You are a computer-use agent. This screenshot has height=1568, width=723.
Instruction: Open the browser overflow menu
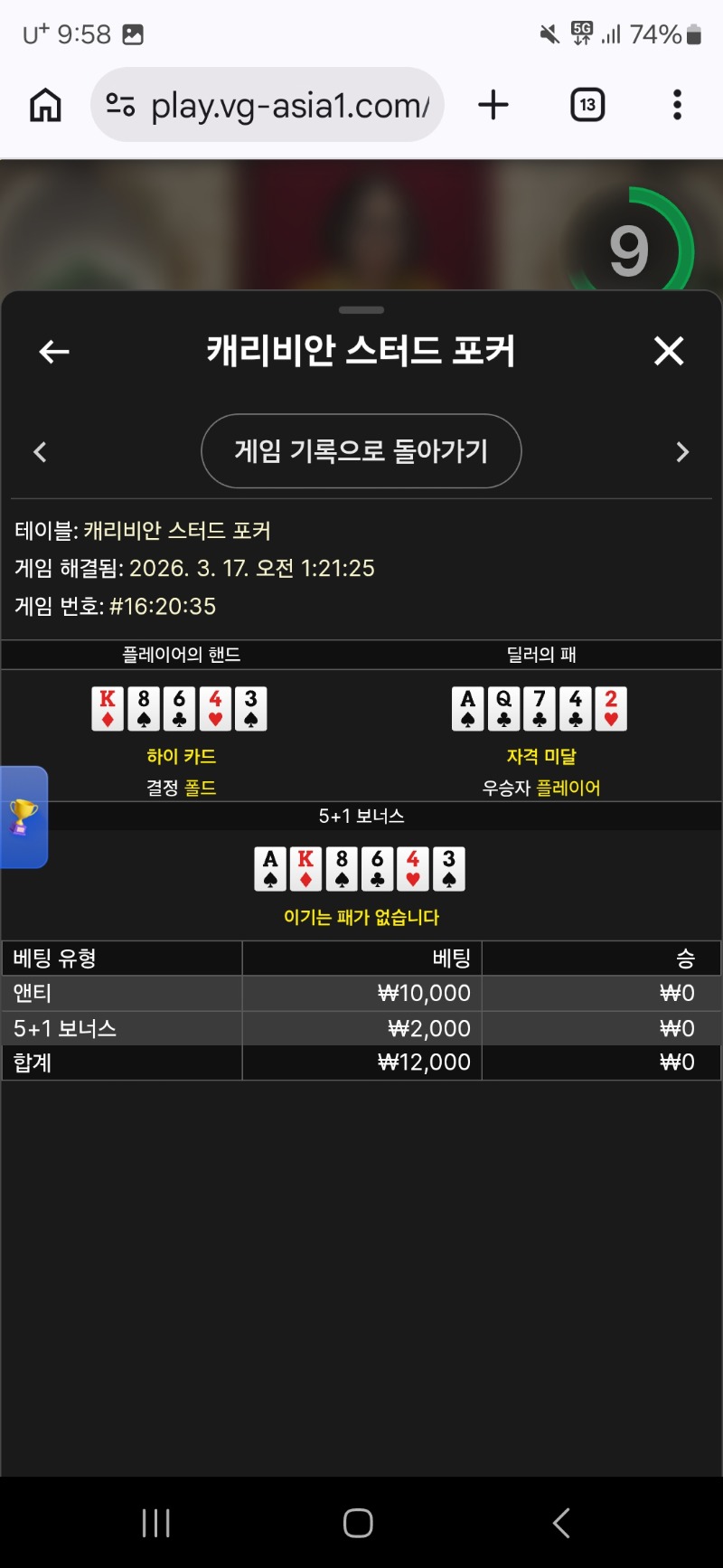click(x=677, y=106)
